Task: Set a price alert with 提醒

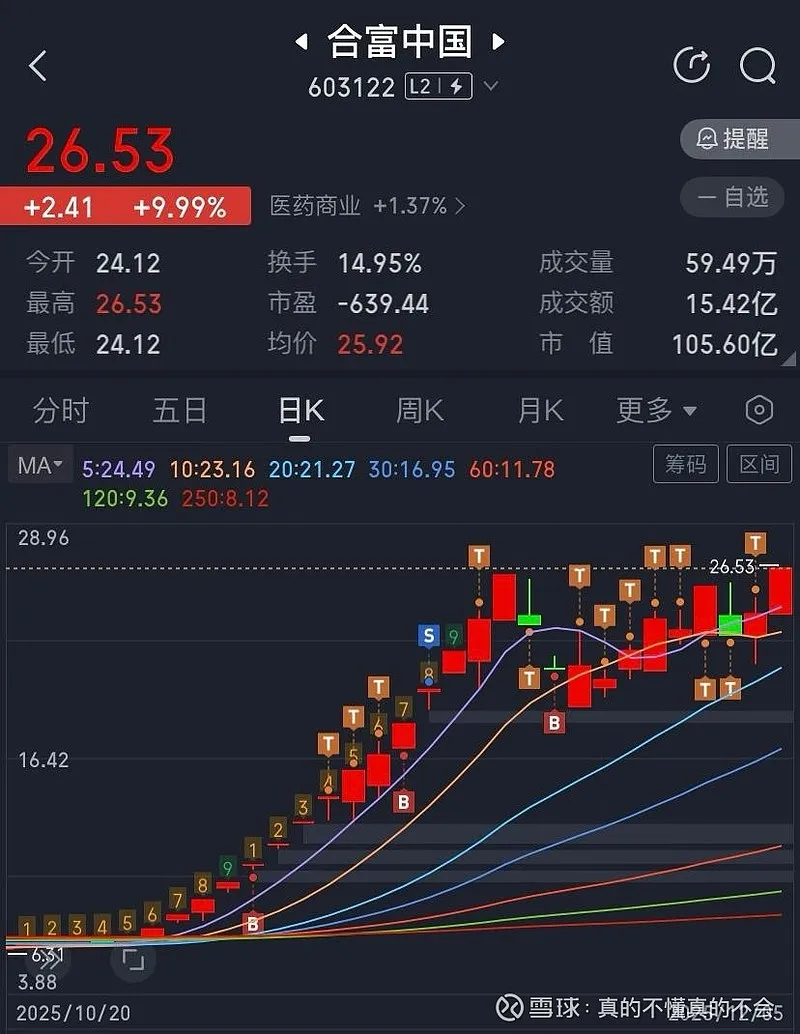Action: (x=739, y=138)
